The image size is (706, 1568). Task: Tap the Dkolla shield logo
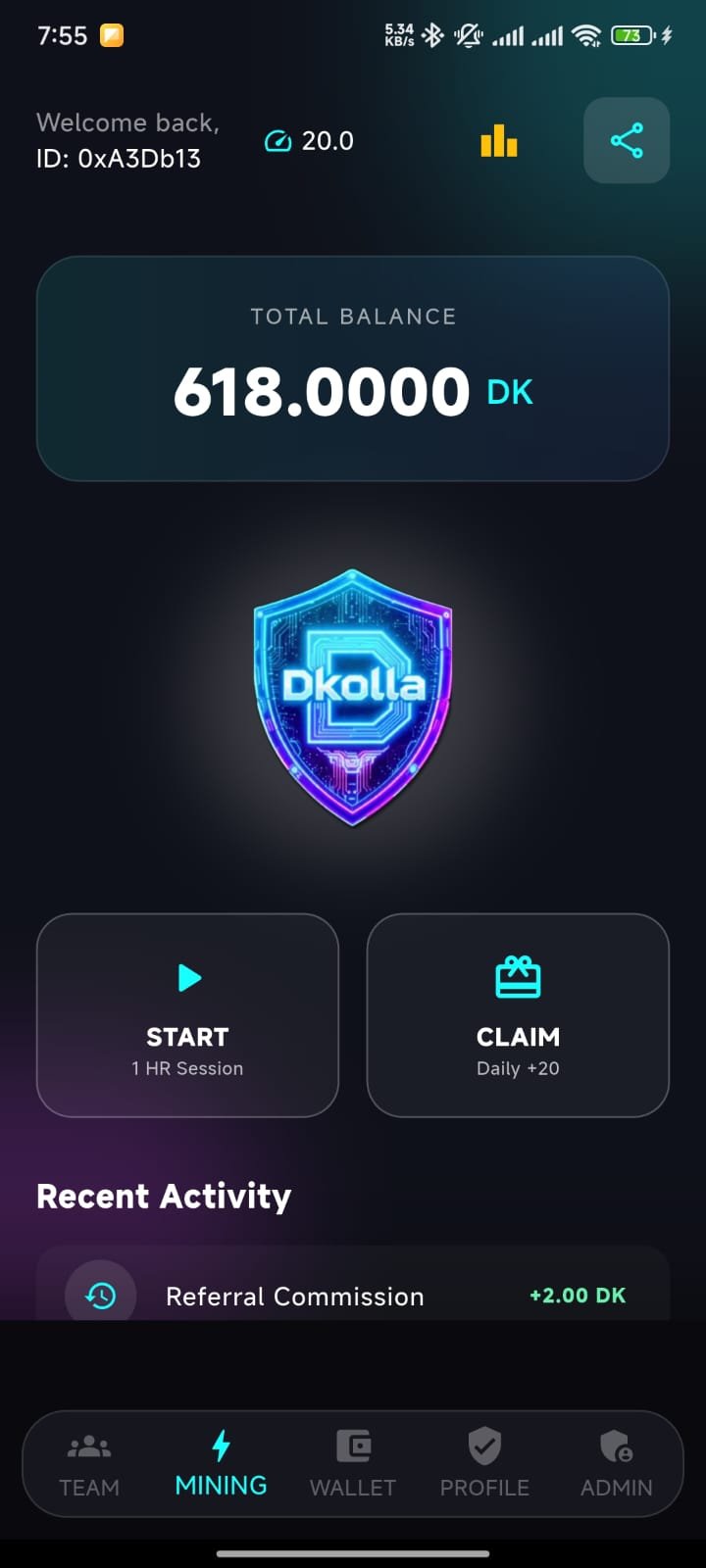352,692
